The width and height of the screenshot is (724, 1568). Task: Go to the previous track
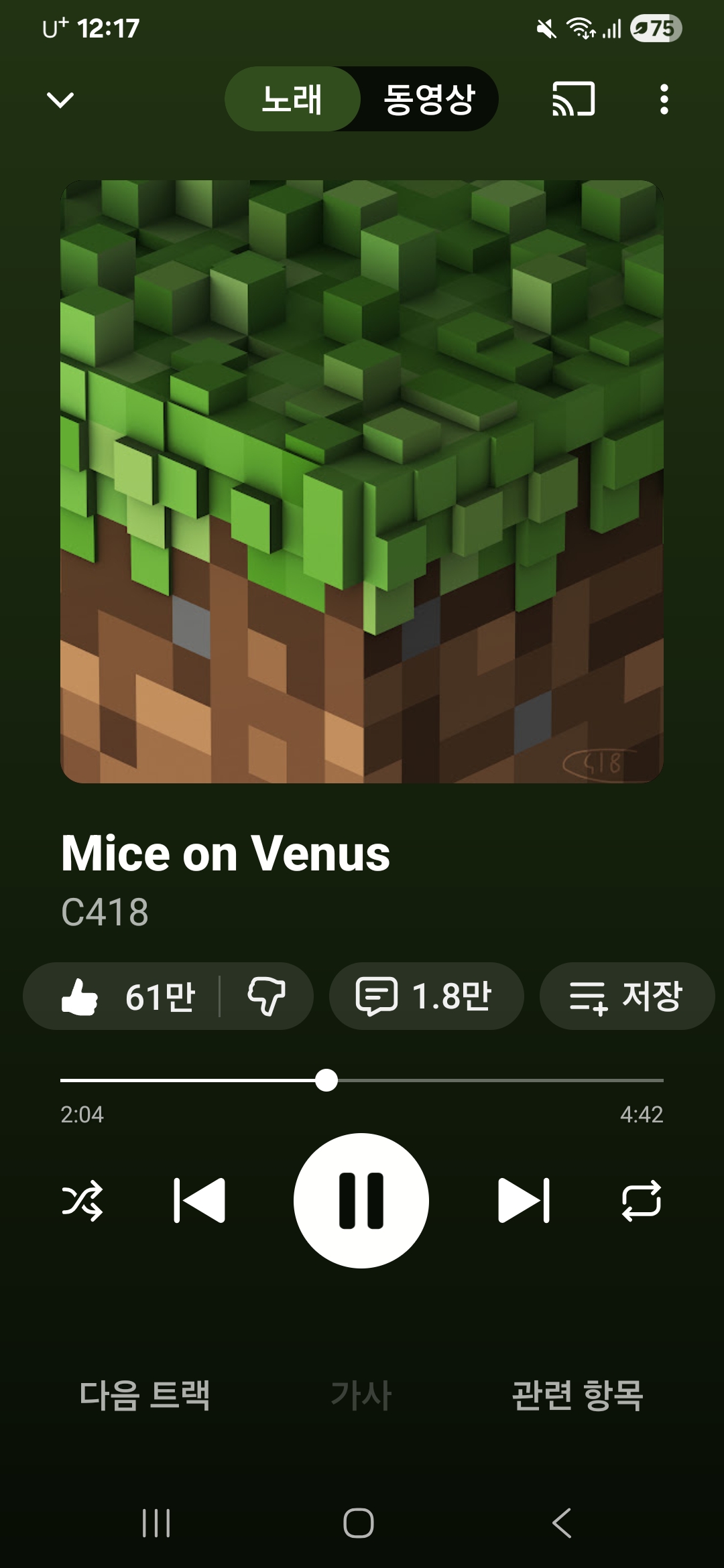click(x=199, y=1200)
